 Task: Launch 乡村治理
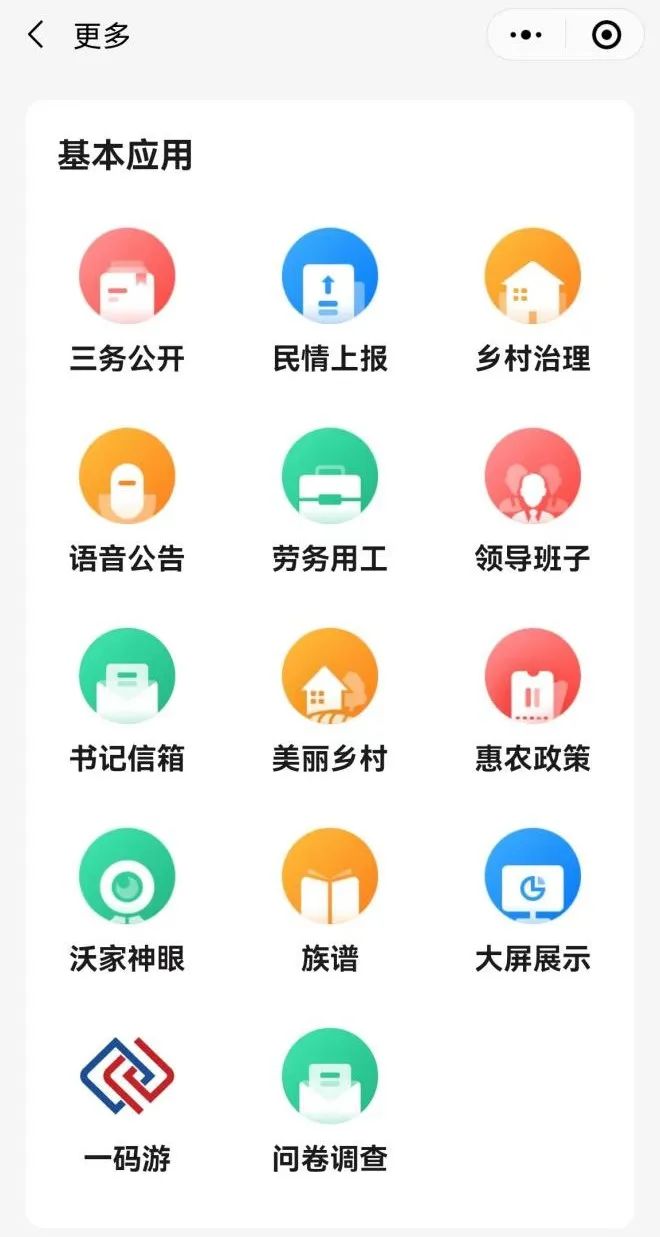click(x=532, y=277)
